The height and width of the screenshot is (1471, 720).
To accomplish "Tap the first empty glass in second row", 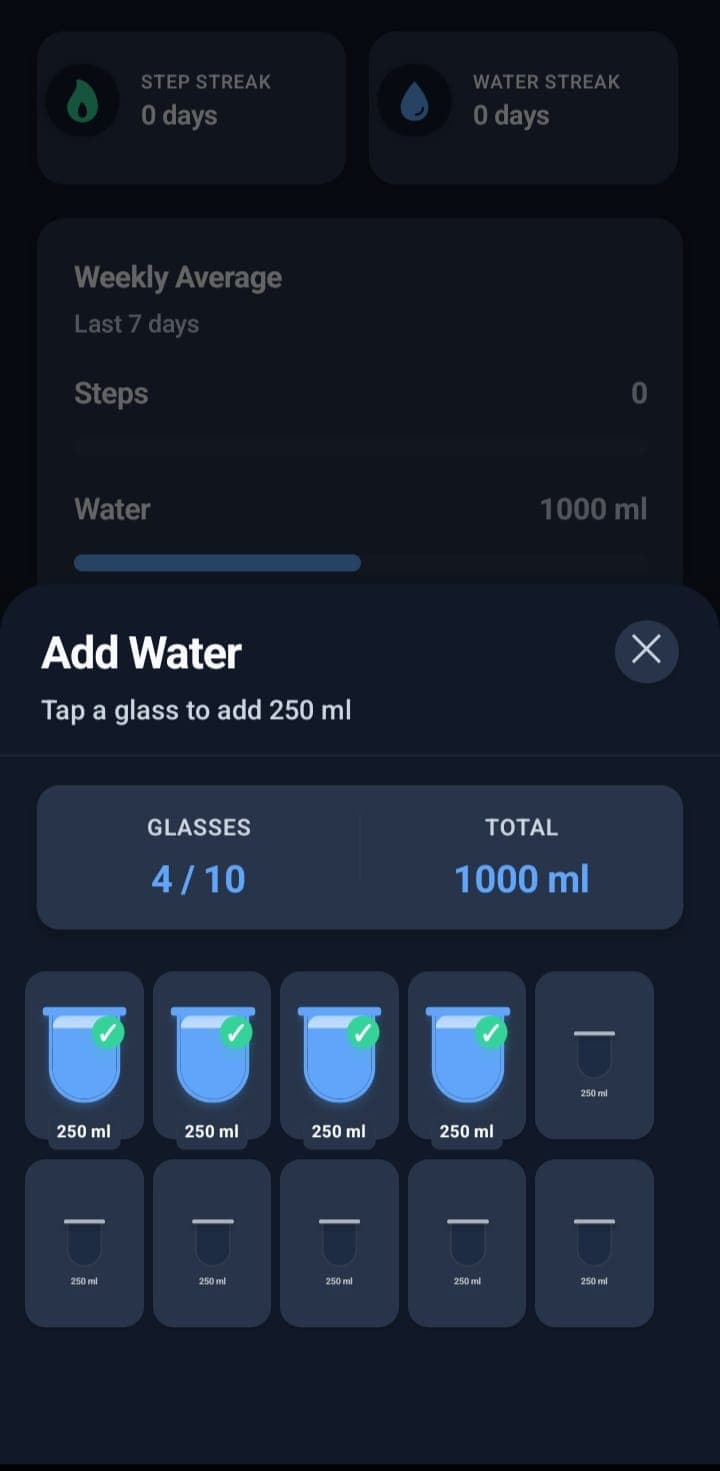I will pyautogui.click(x=84, y=1243).
